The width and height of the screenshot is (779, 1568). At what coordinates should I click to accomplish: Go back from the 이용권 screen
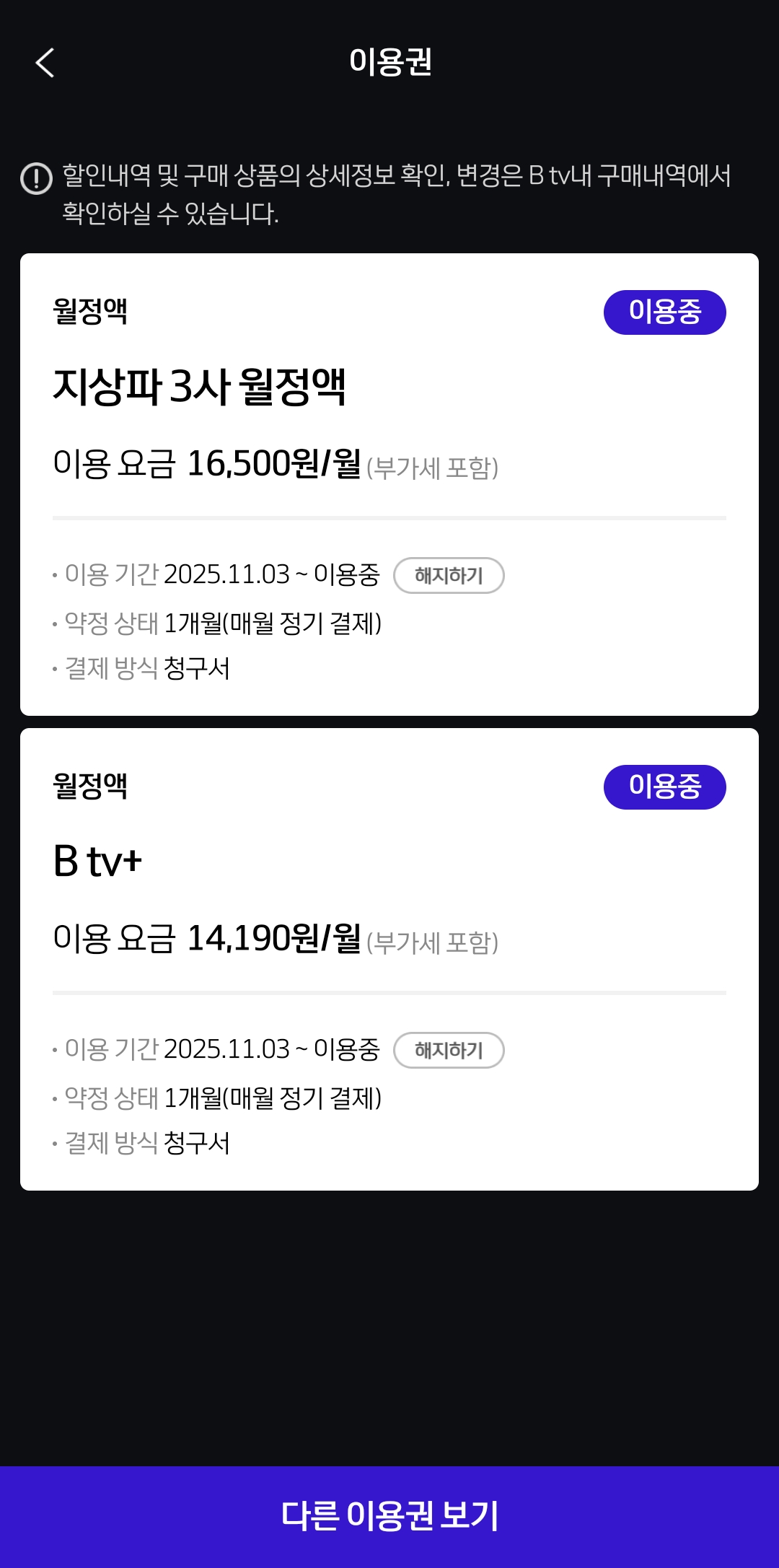coord(45,63)
